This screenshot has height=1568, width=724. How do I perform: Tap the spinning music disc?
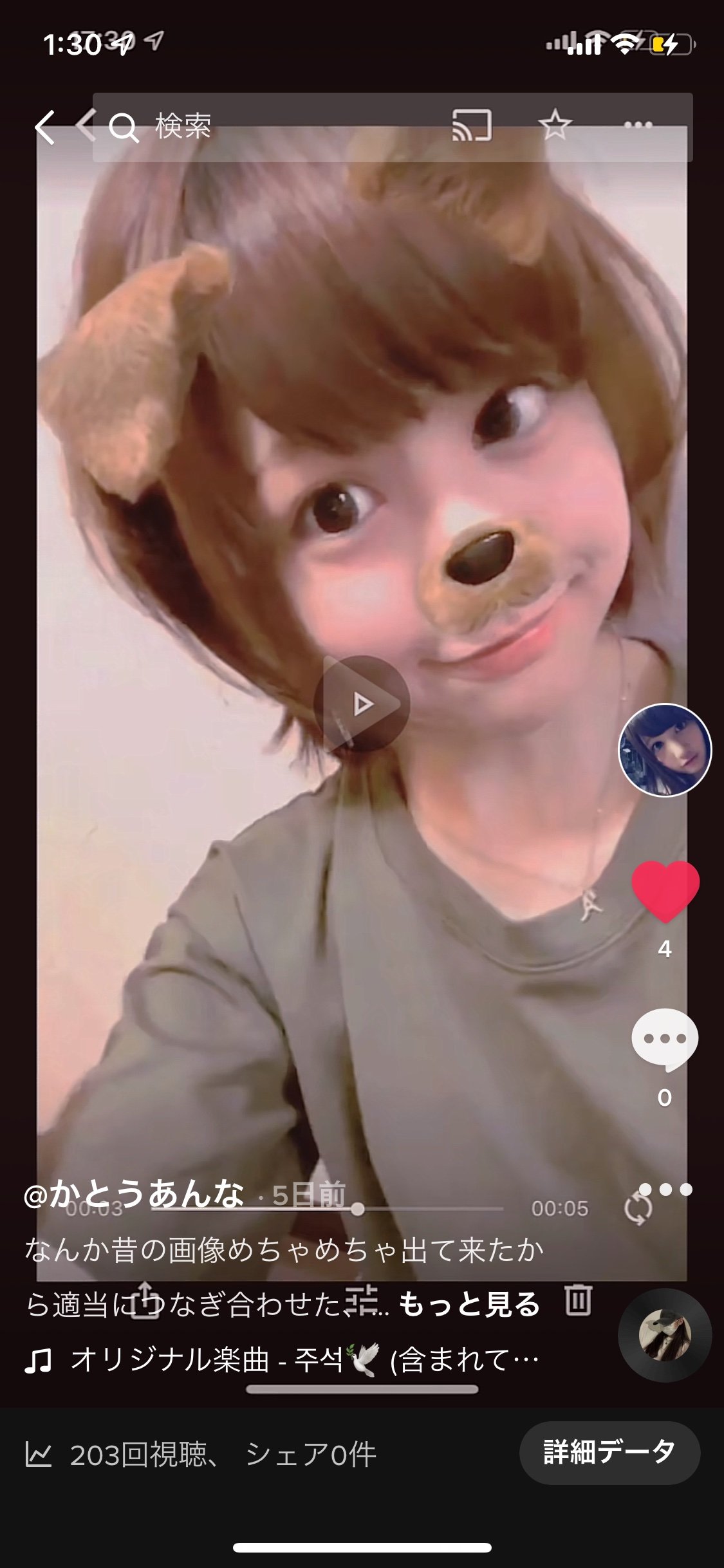click(665, 1336)
